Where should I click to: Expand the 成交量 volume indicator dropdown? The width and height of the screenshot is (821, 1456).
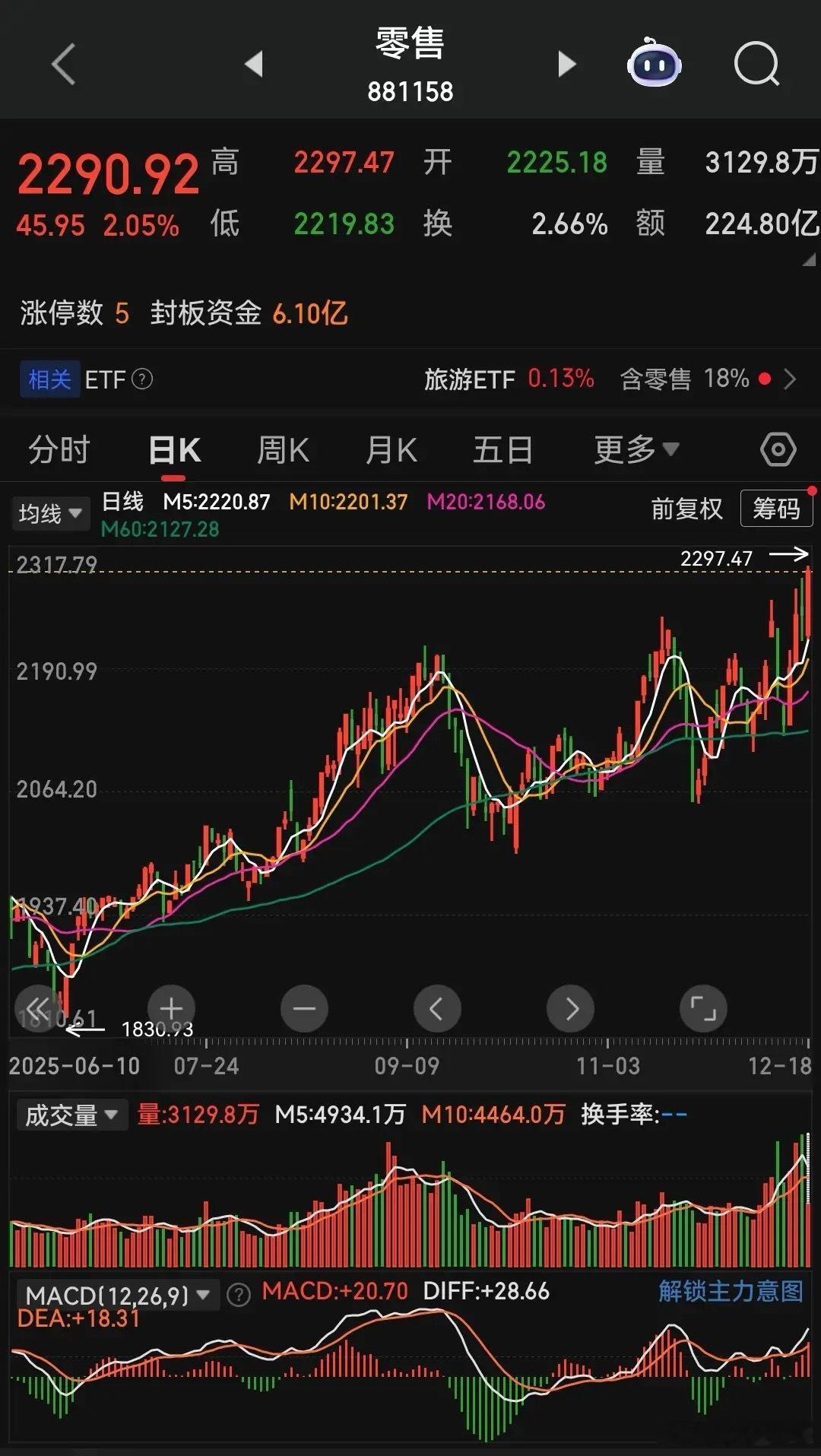72,1115
